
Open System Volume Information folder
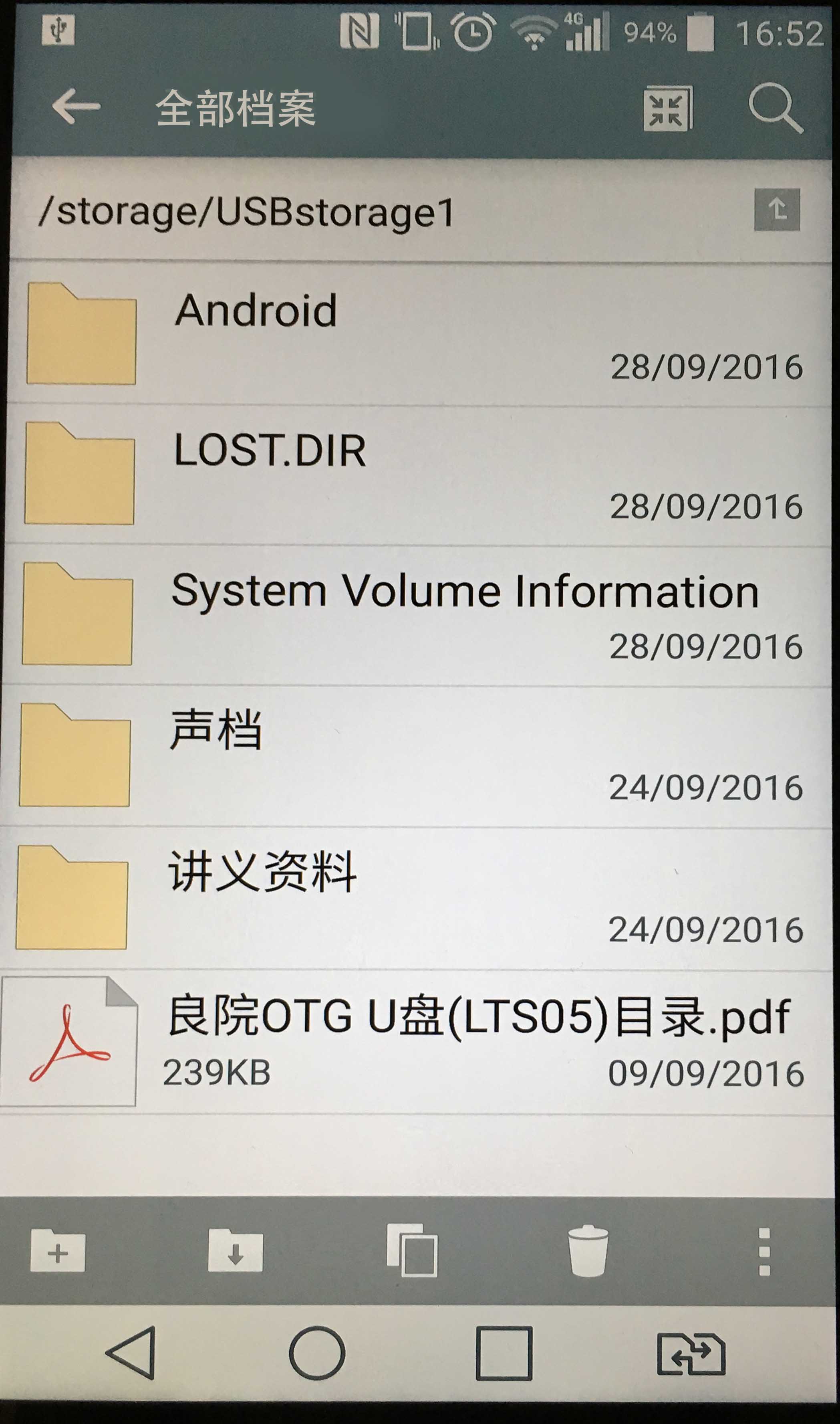(x=419, y=615)
